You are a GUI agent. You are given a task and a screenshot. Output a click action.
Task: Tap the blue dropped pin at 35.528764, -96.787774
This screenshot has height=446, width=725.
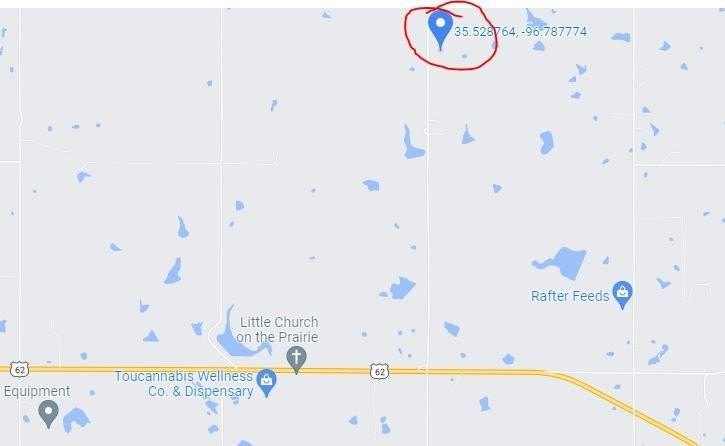[x=440, y=27]
